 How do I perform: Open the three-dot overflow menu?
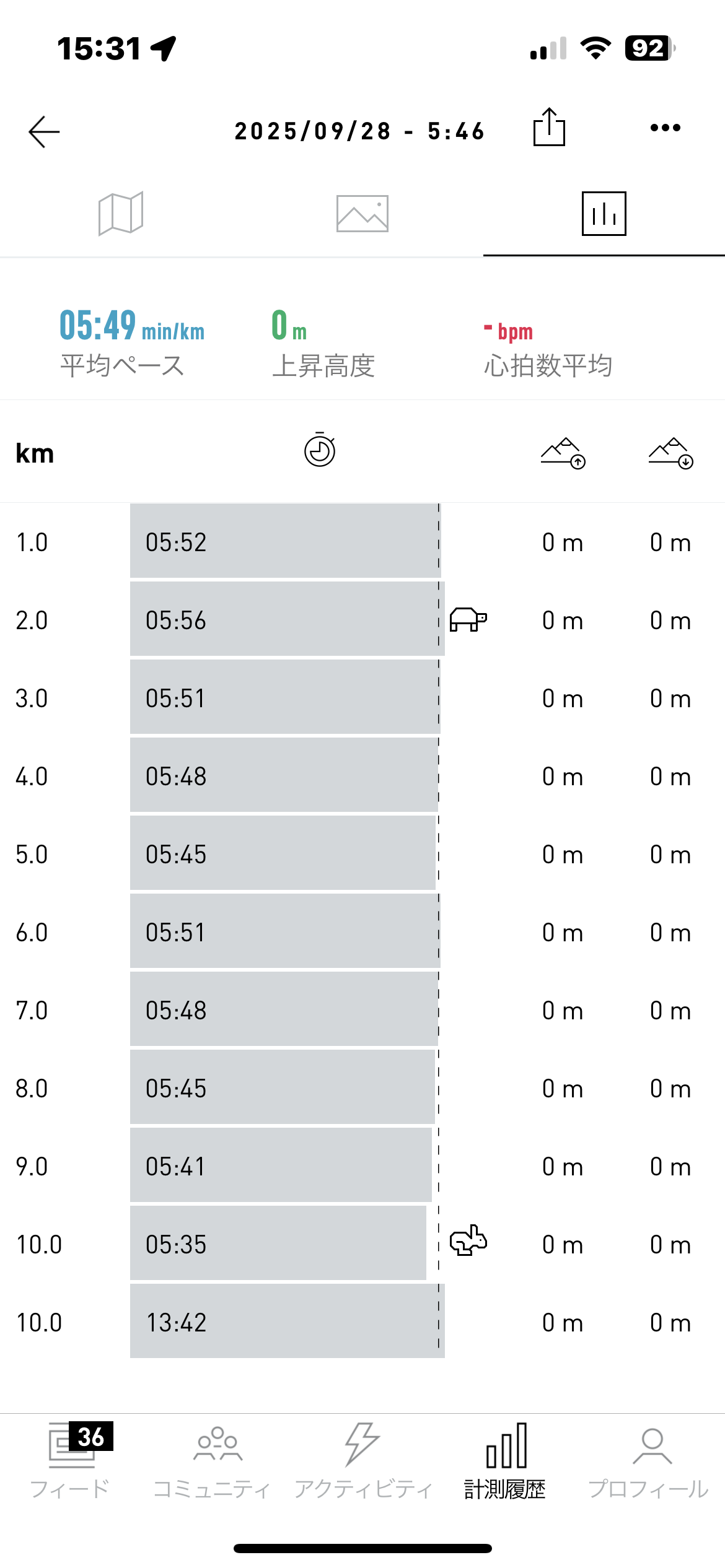click(x=665, y=128)
